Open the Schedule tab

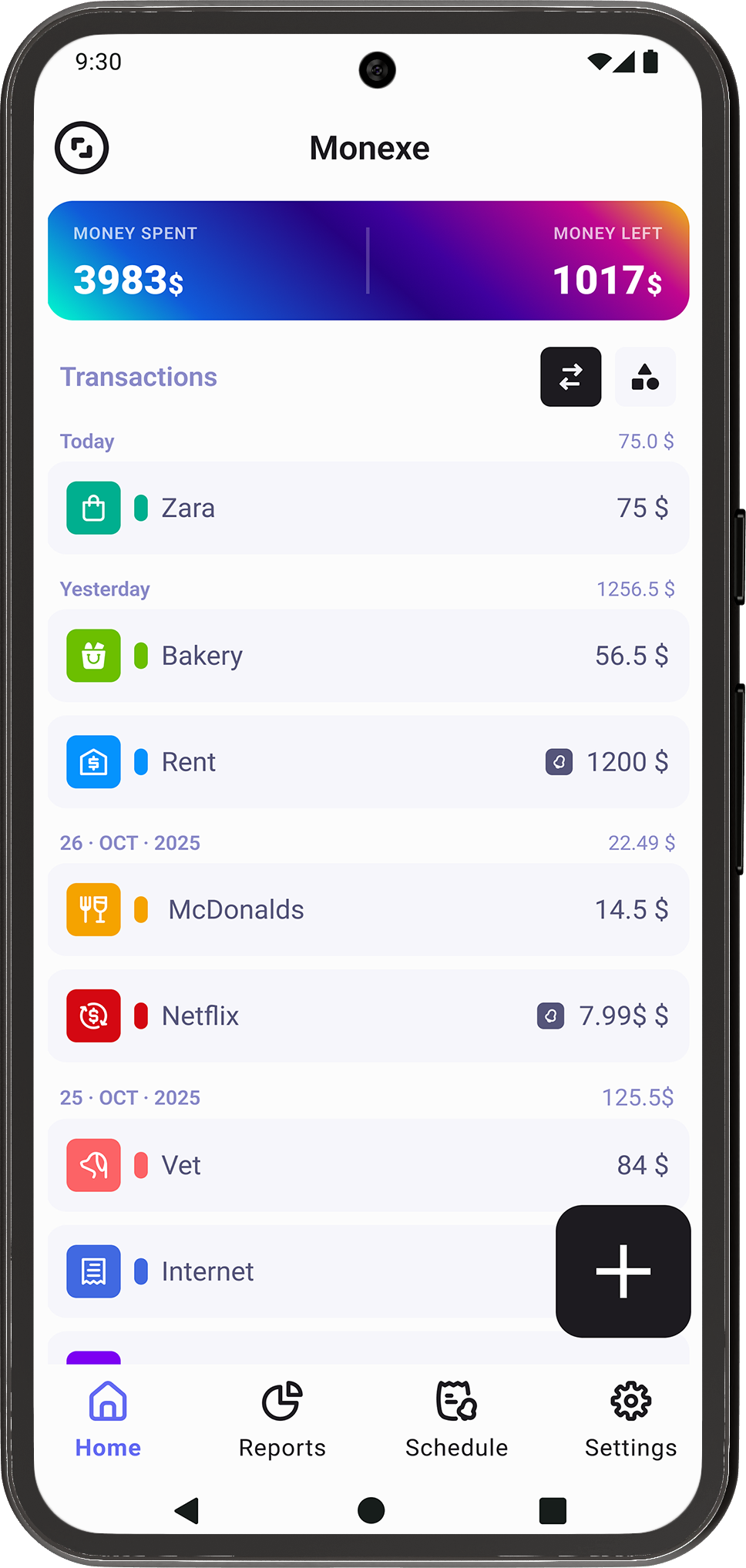tap(456, 1419)
